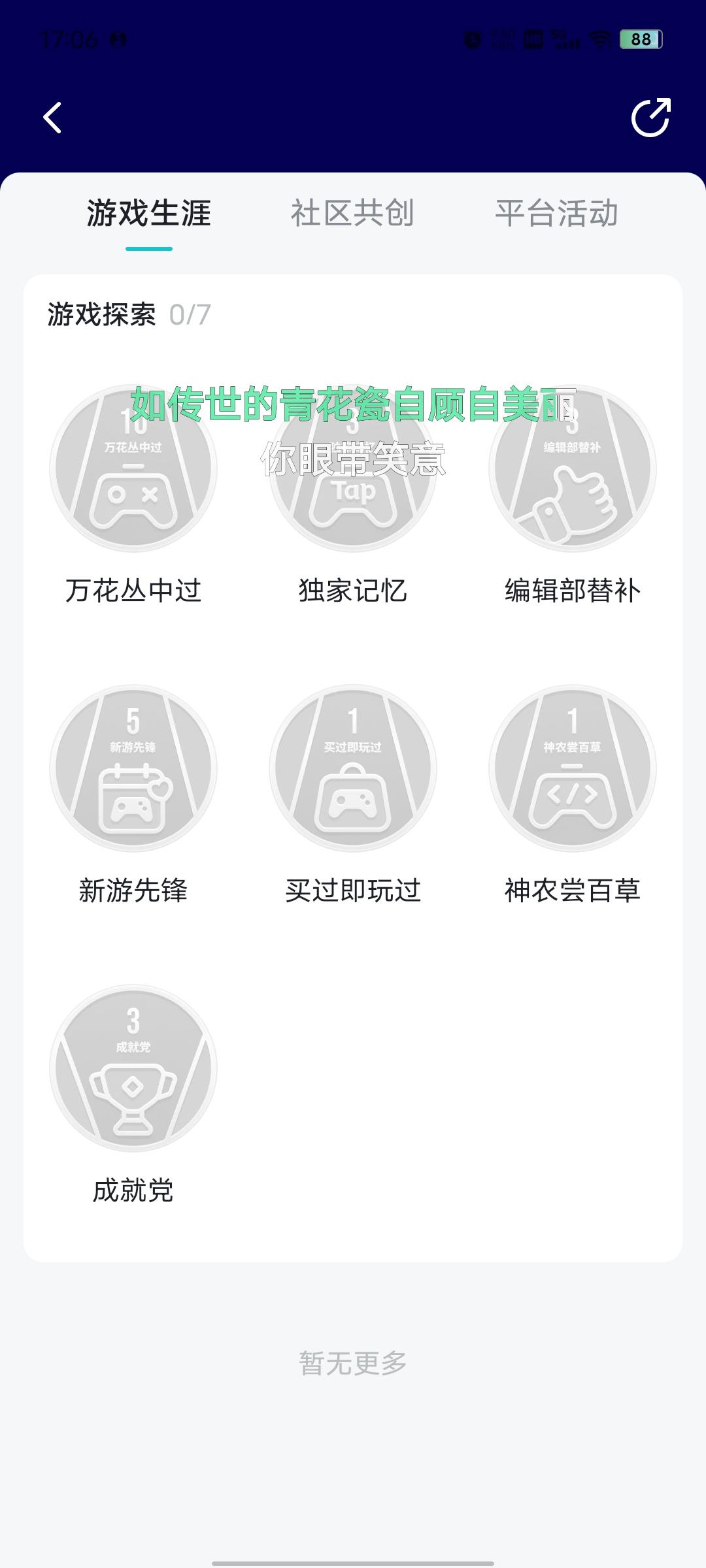Select the 游戏生涯 tab

pyautogui.click(x=149, y=214)
